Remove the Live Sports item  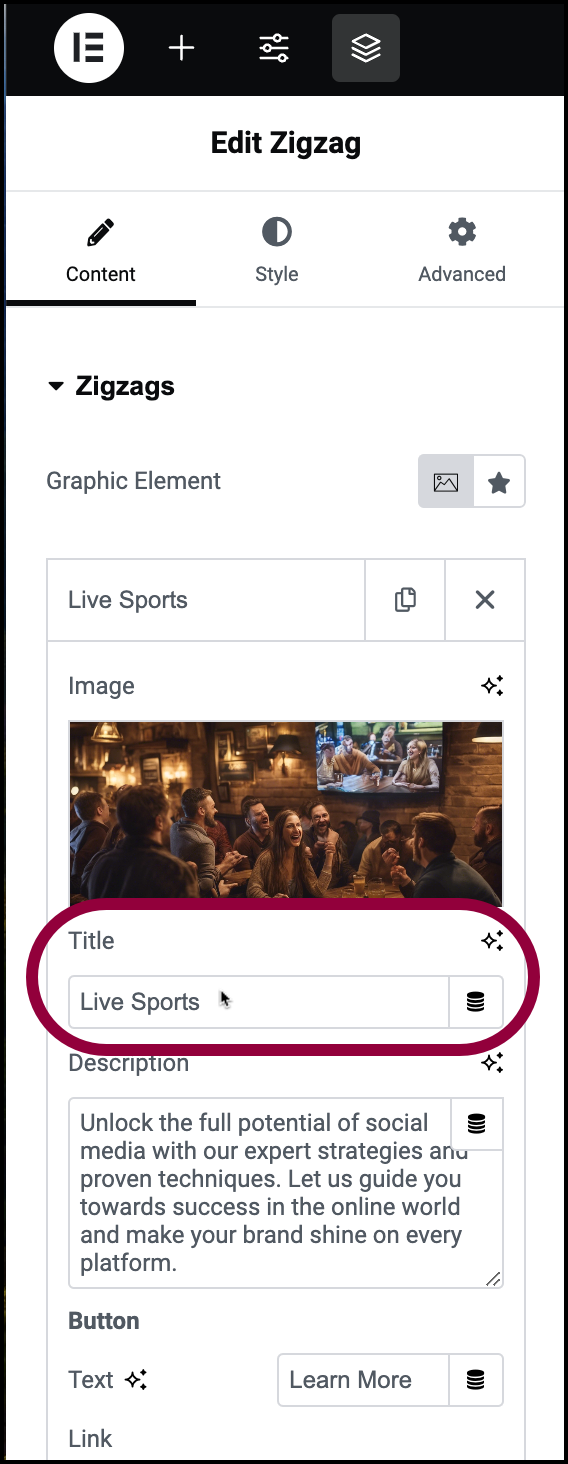[485, 600]
